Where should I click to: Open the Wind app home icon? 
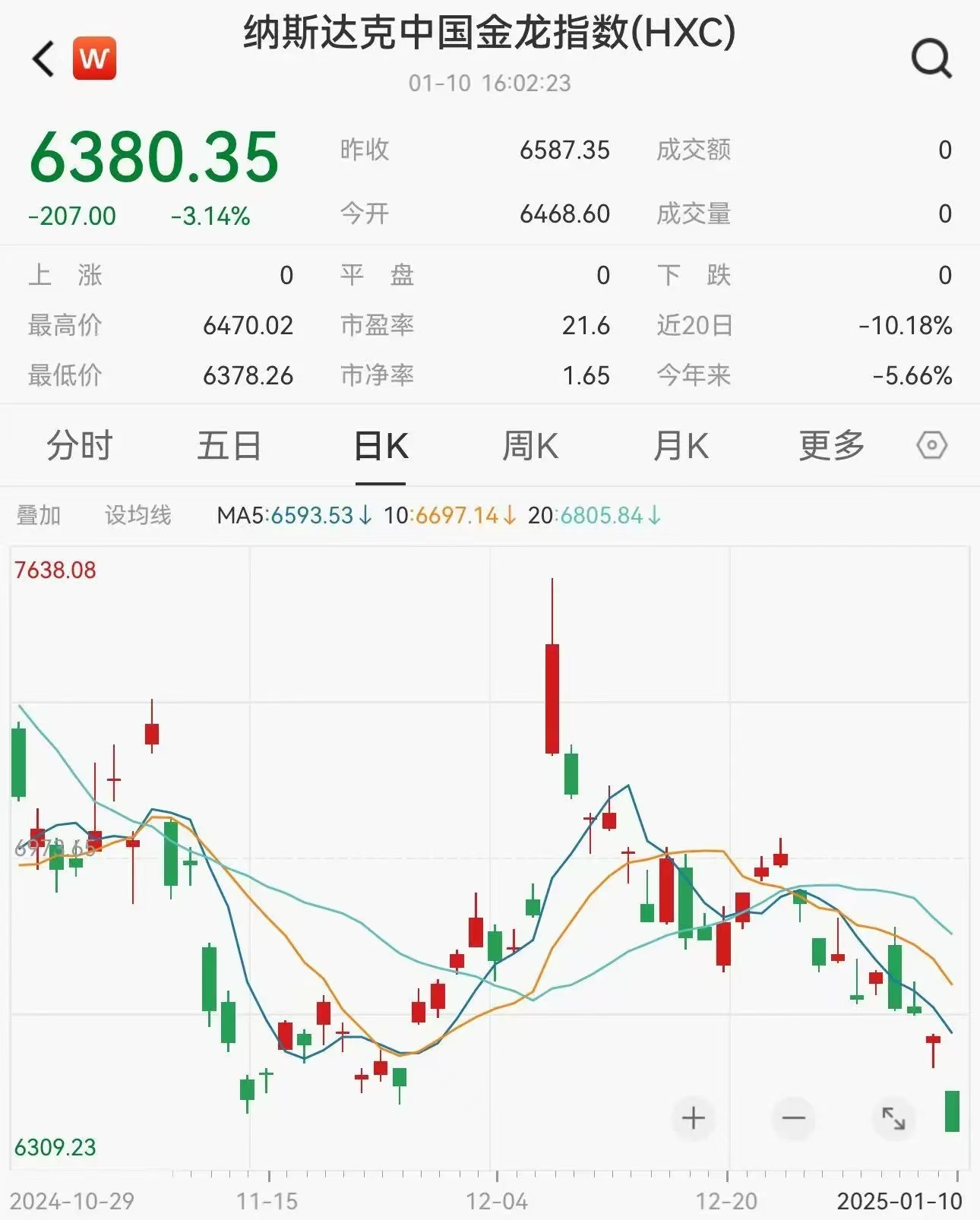coord(93,59)
